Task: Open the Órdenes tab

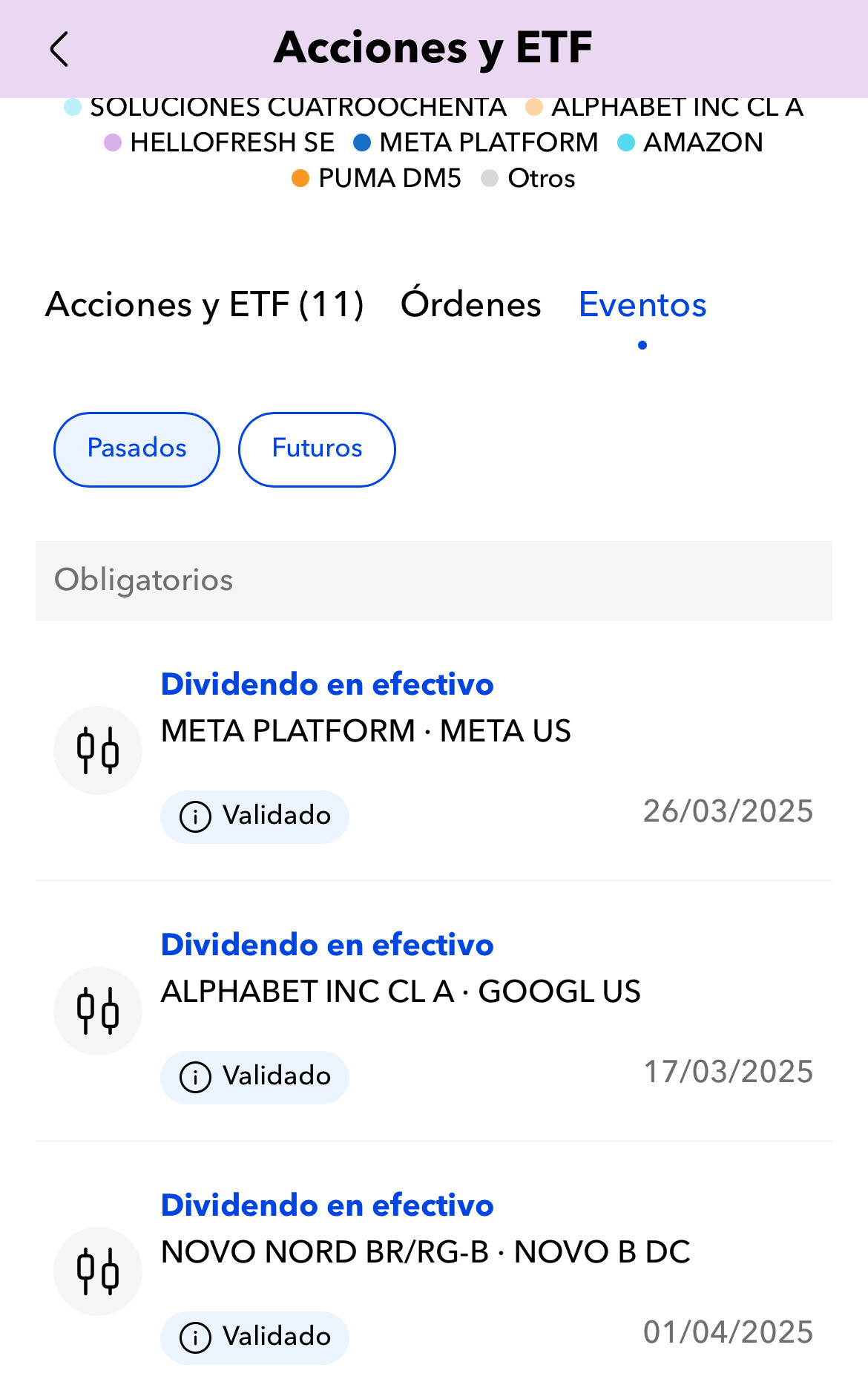Action: (x=470, y=304)
